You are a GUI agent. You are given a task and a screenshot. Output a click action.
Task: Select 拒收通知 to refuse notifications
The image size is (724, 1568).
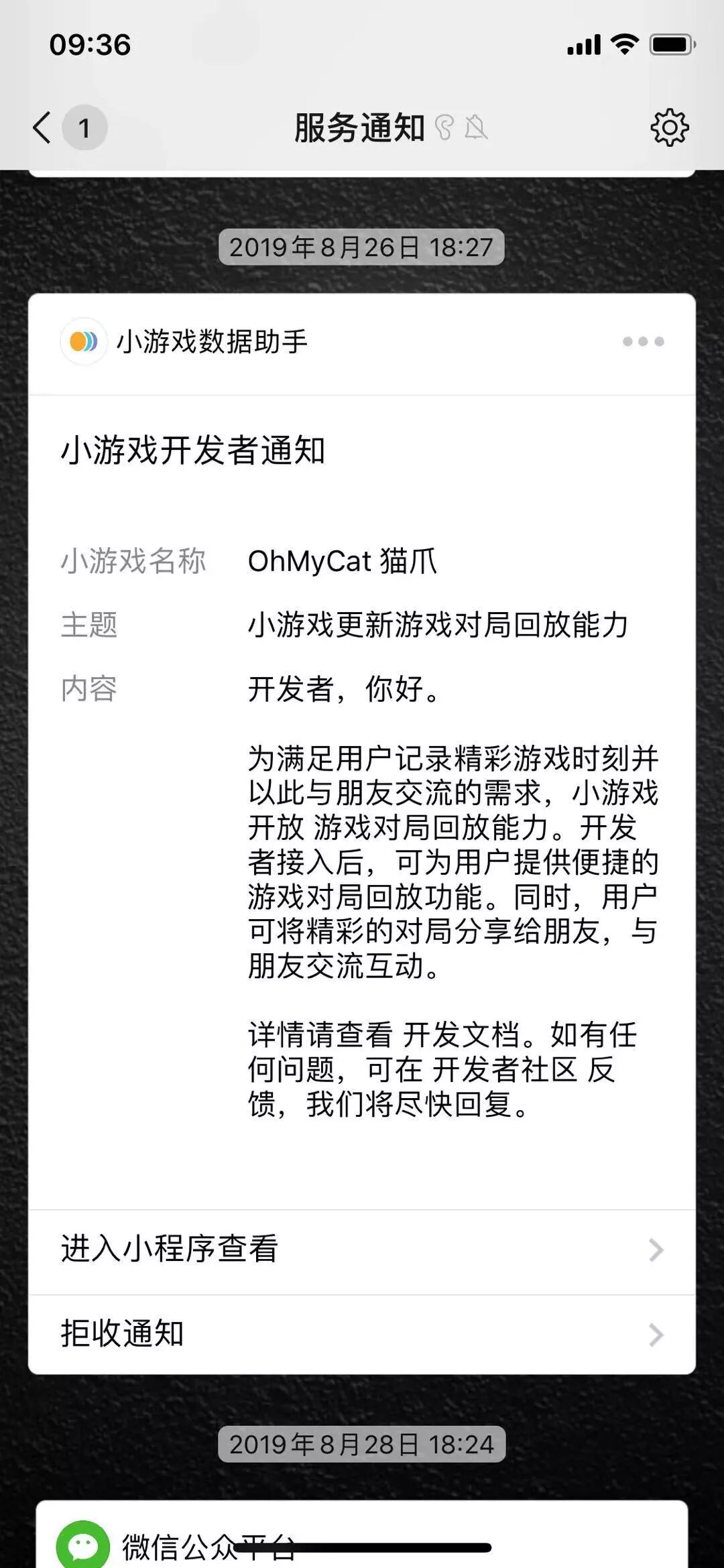(361, 1334)
